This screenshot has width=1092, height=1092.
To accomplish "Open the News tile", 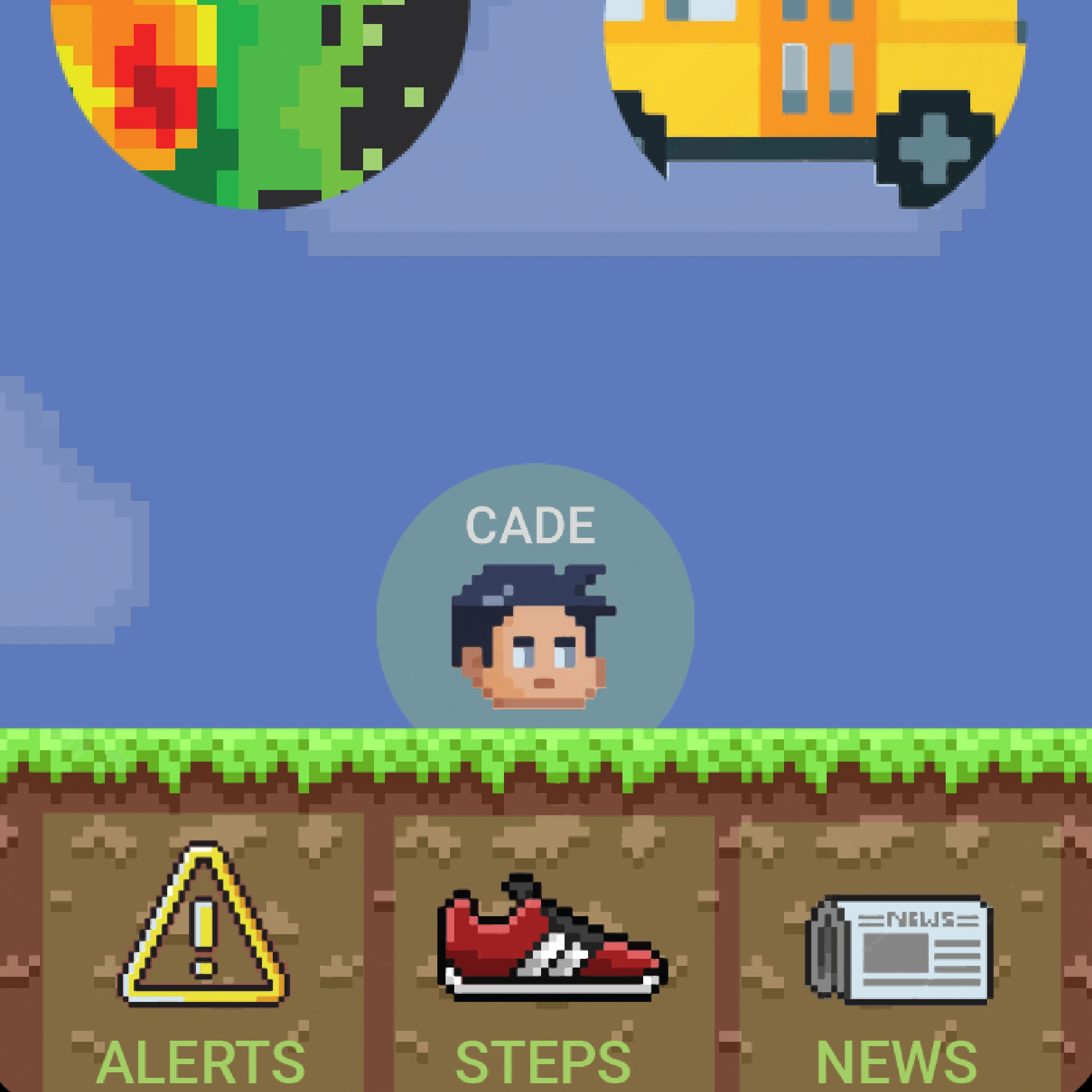I will [900, 949].
